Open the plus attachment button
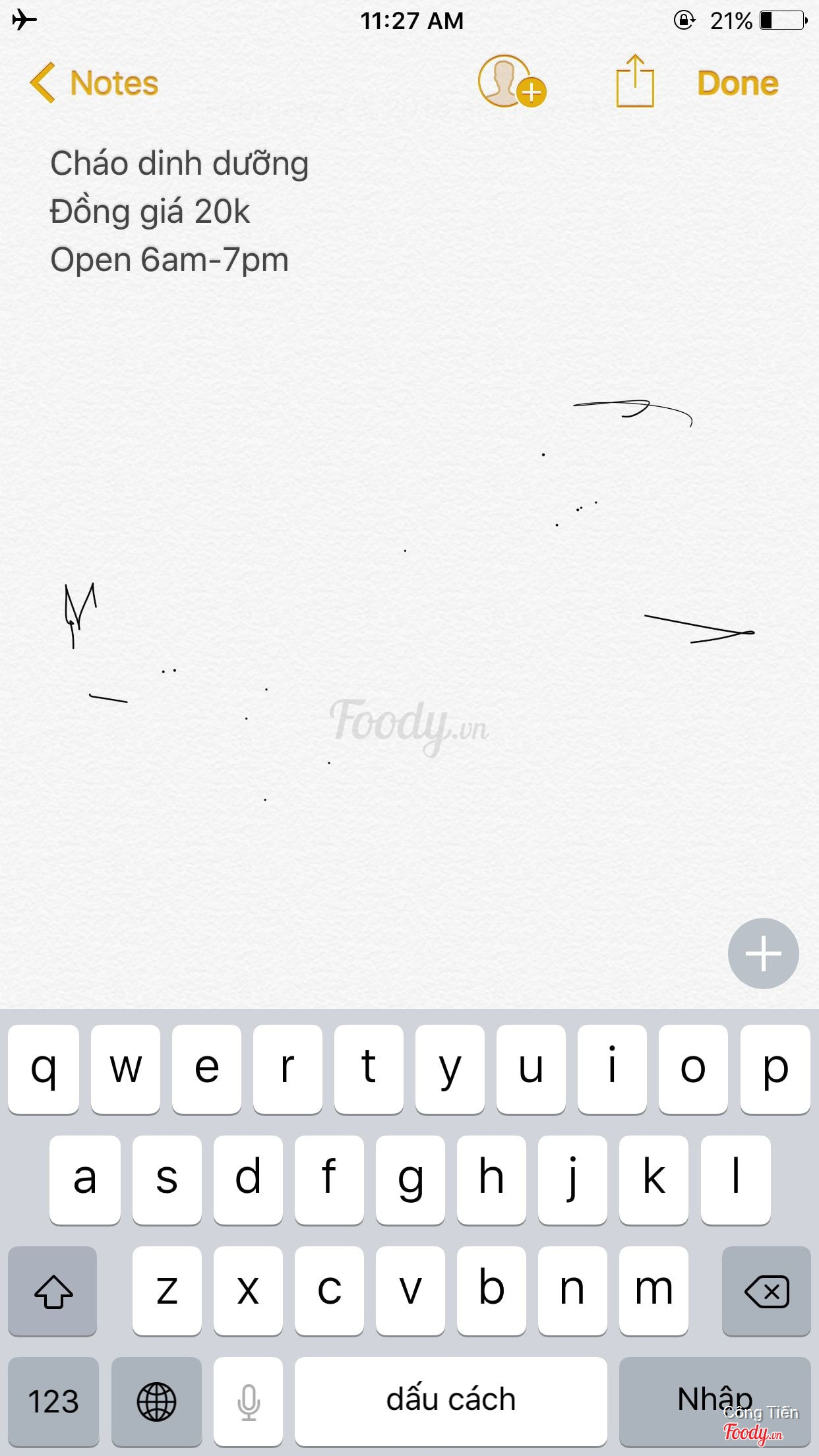Image resolution: width=819 pixels, height=1456 pixels. click(x=763, y=953)
